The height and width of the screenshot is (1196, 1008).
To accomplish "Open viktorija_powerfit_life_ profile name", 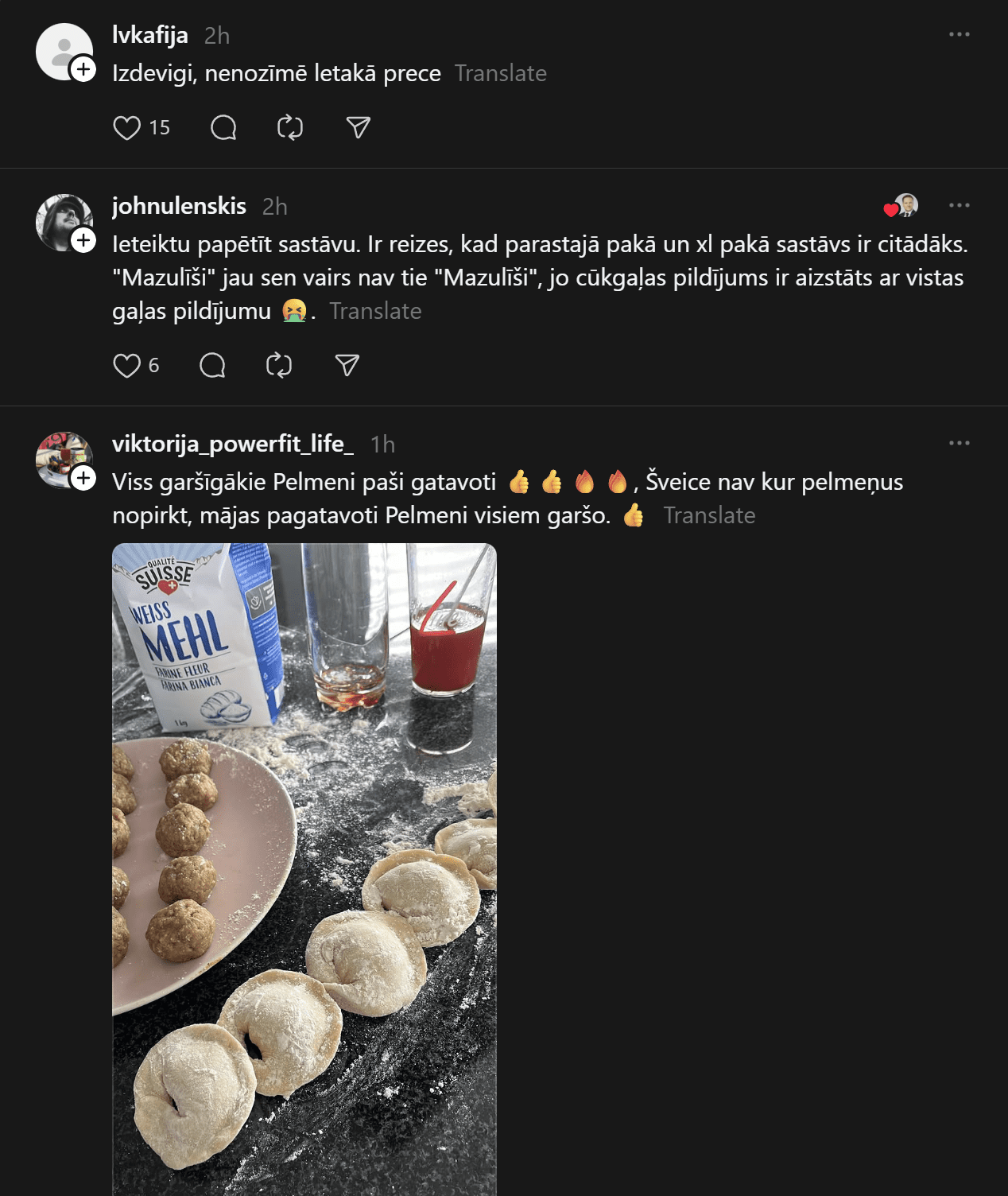I will pyautogui.click(x=232, y=444).
